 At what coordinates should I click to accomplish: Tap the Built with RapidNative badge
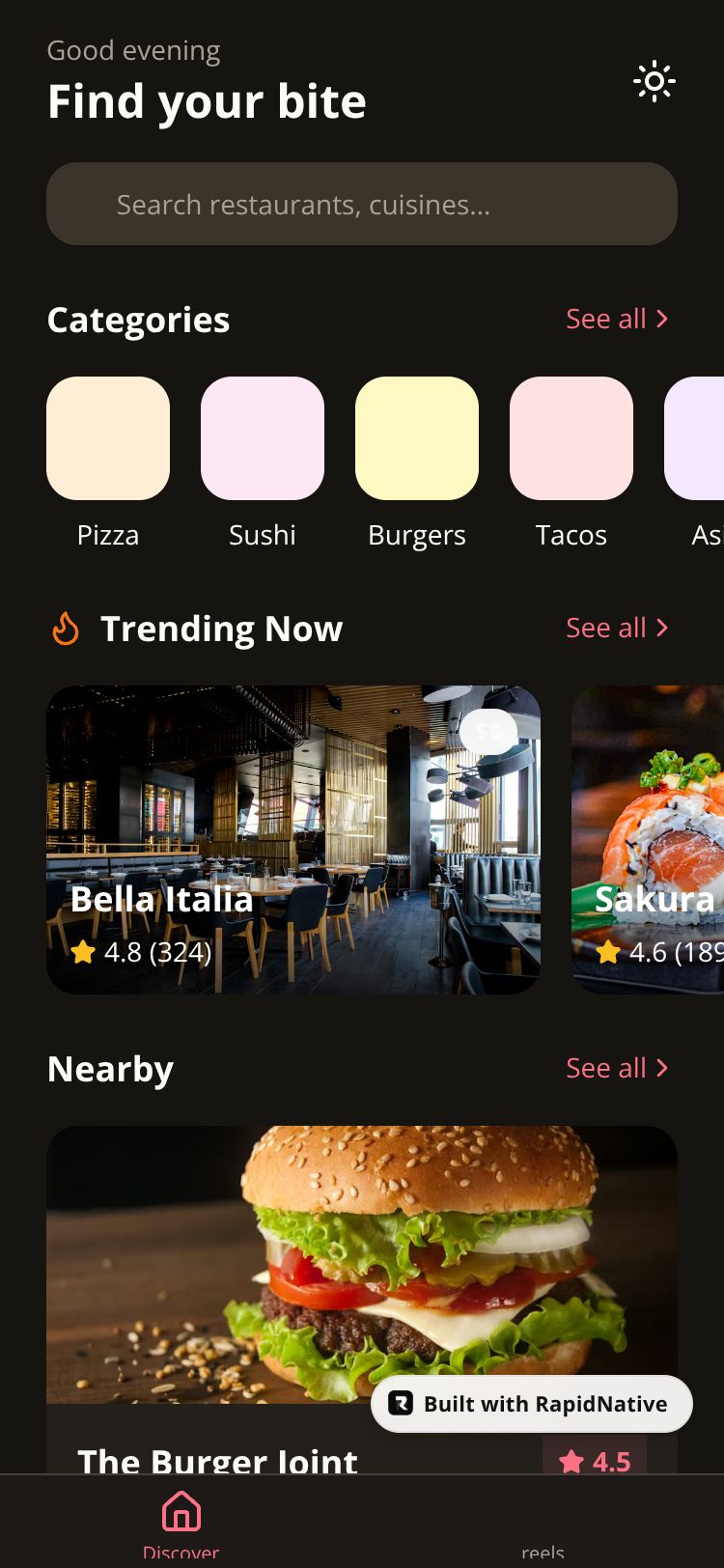pyautogui.click(x=532, y=1404)
